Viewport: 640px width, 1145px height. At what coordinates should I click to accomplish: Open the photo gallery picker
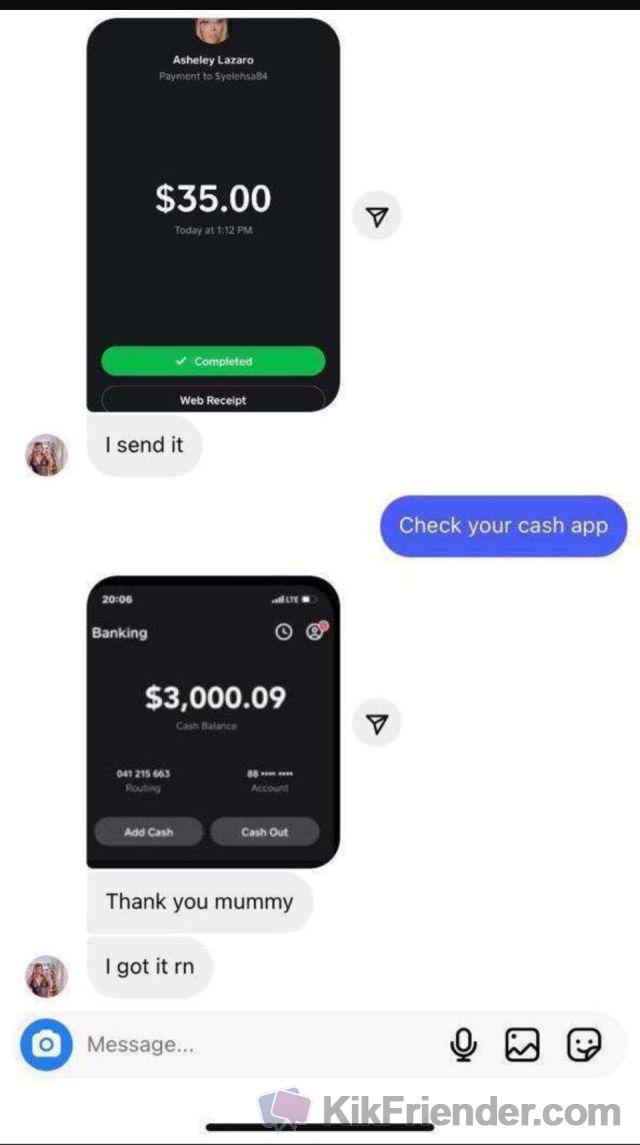522,1045
